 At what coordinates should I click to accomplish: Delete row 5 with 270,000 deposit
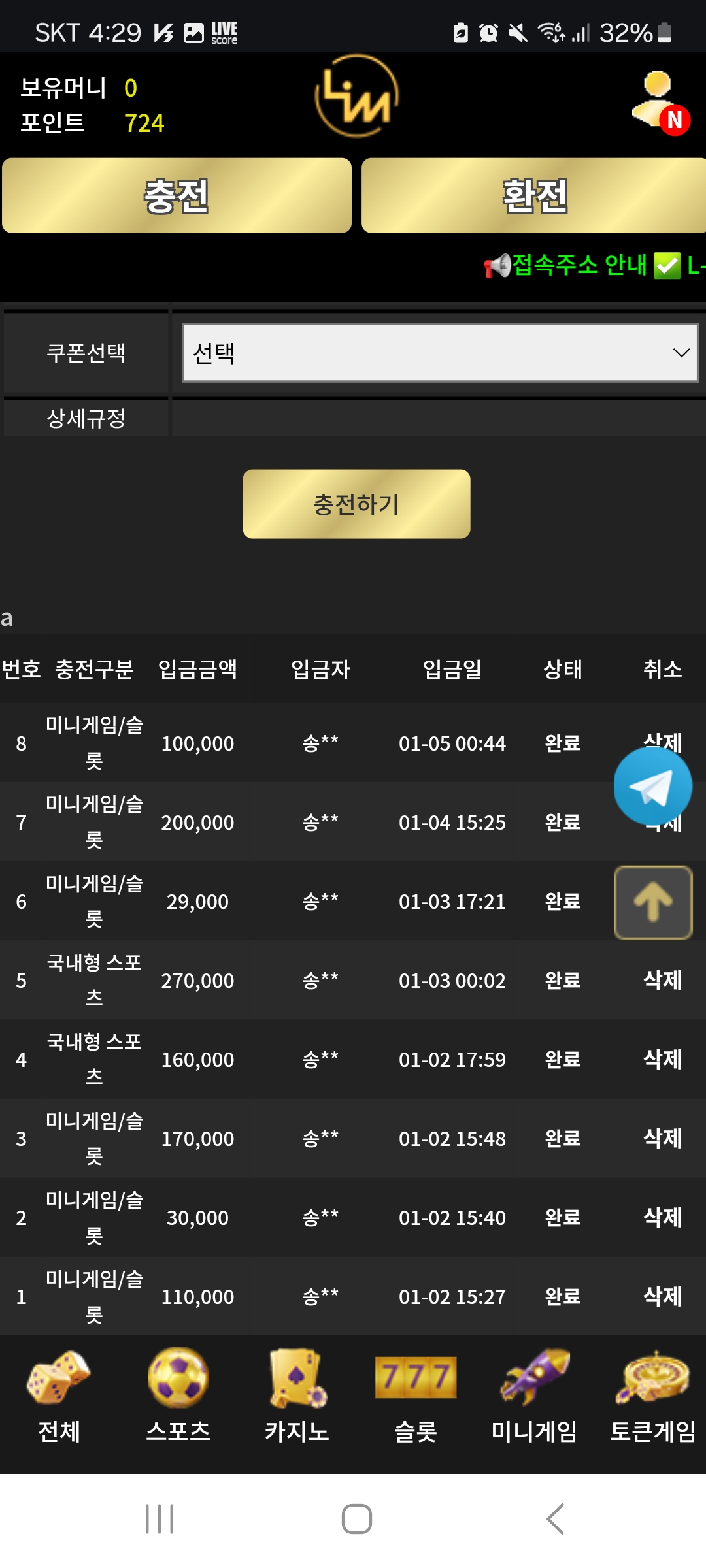[662, 980]
